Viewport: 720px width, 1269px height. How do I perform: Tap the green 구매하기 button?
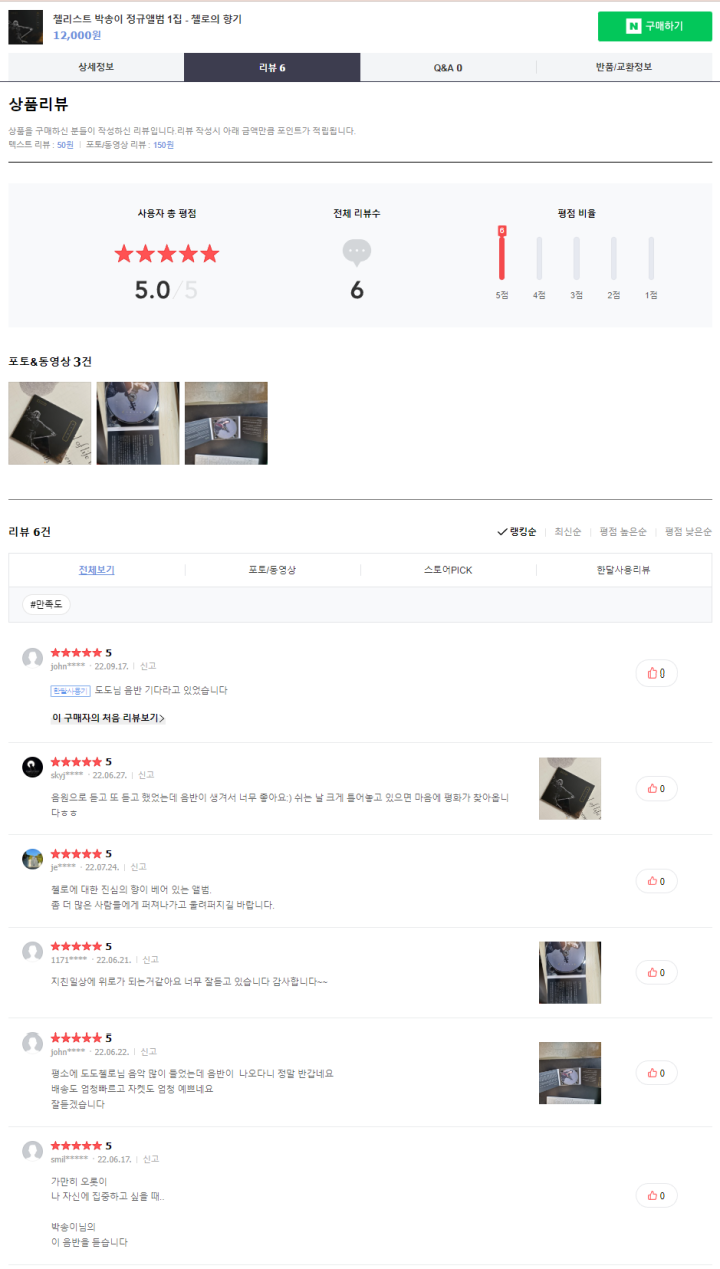[x=654, y=26]
